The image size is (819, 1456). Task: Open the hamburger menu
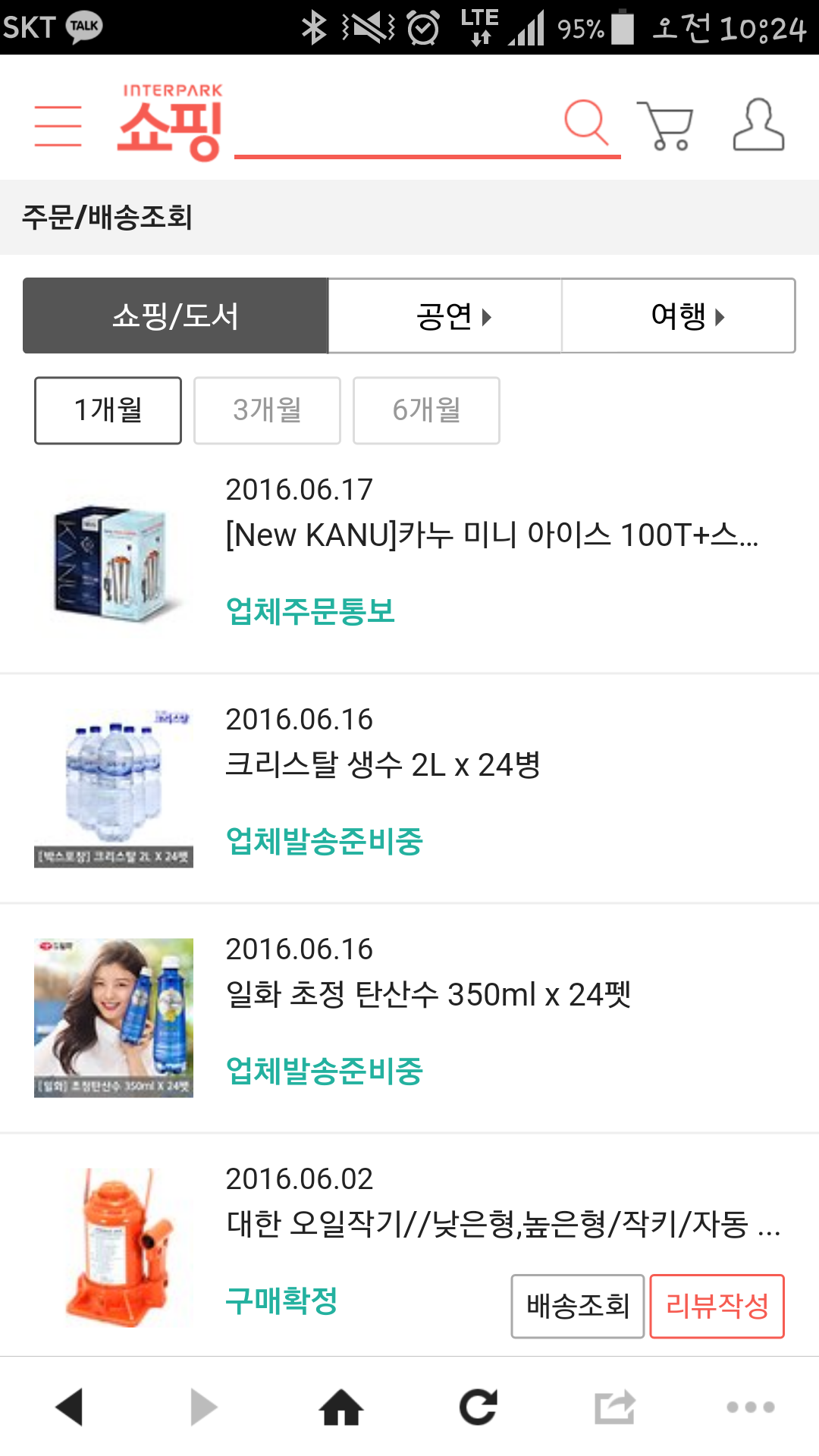coord(58,126)
